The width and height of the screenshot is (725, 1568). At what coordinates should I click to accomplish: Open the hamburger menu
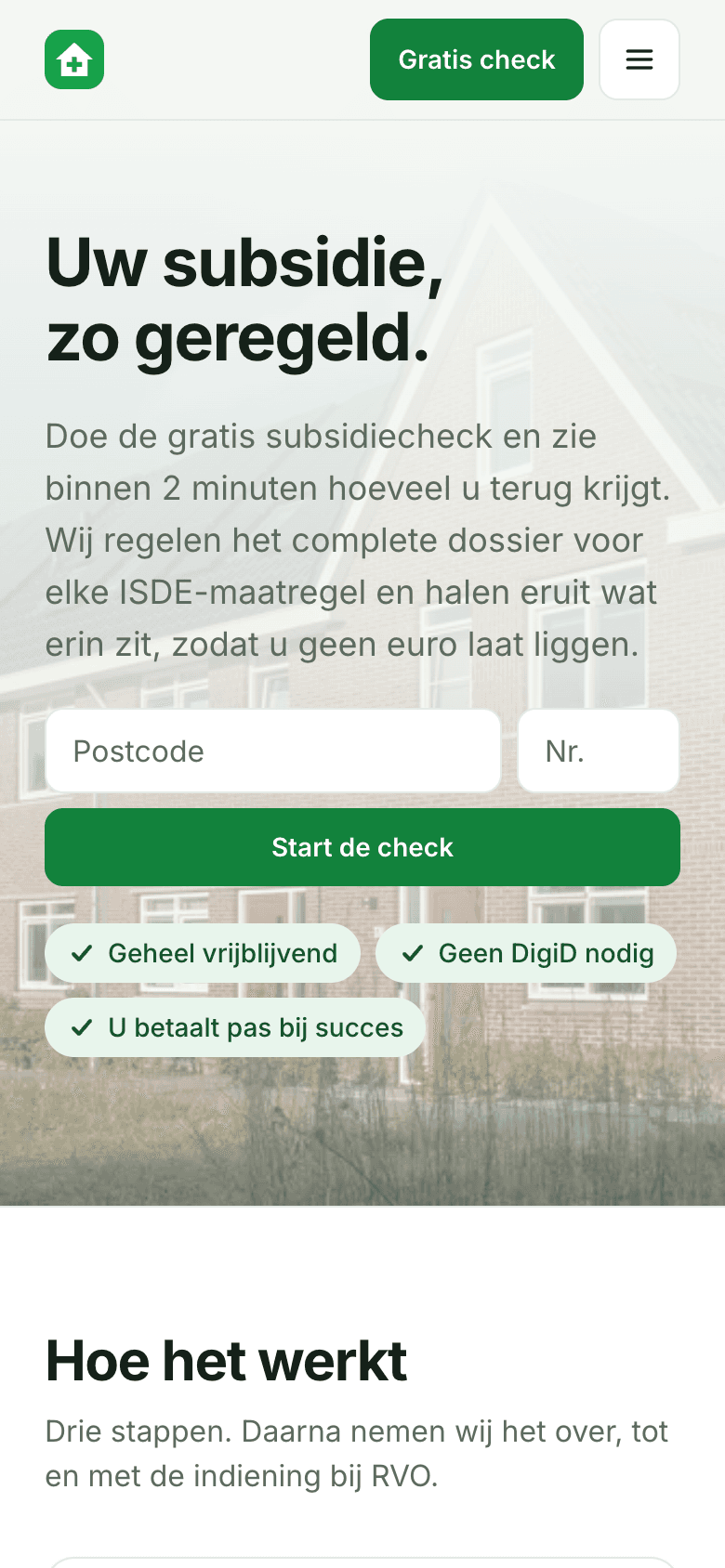[x=639, y=59]
